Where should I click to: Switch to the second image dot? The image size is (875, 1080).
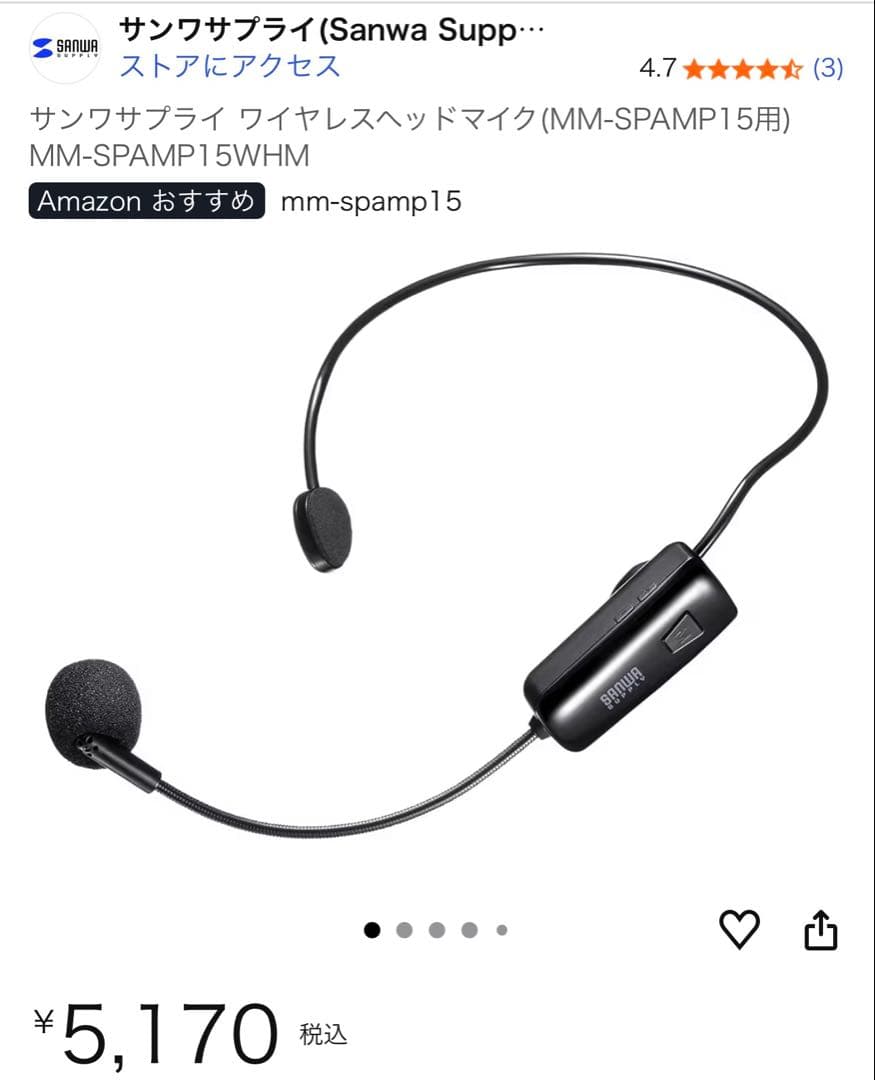point(406,929)
